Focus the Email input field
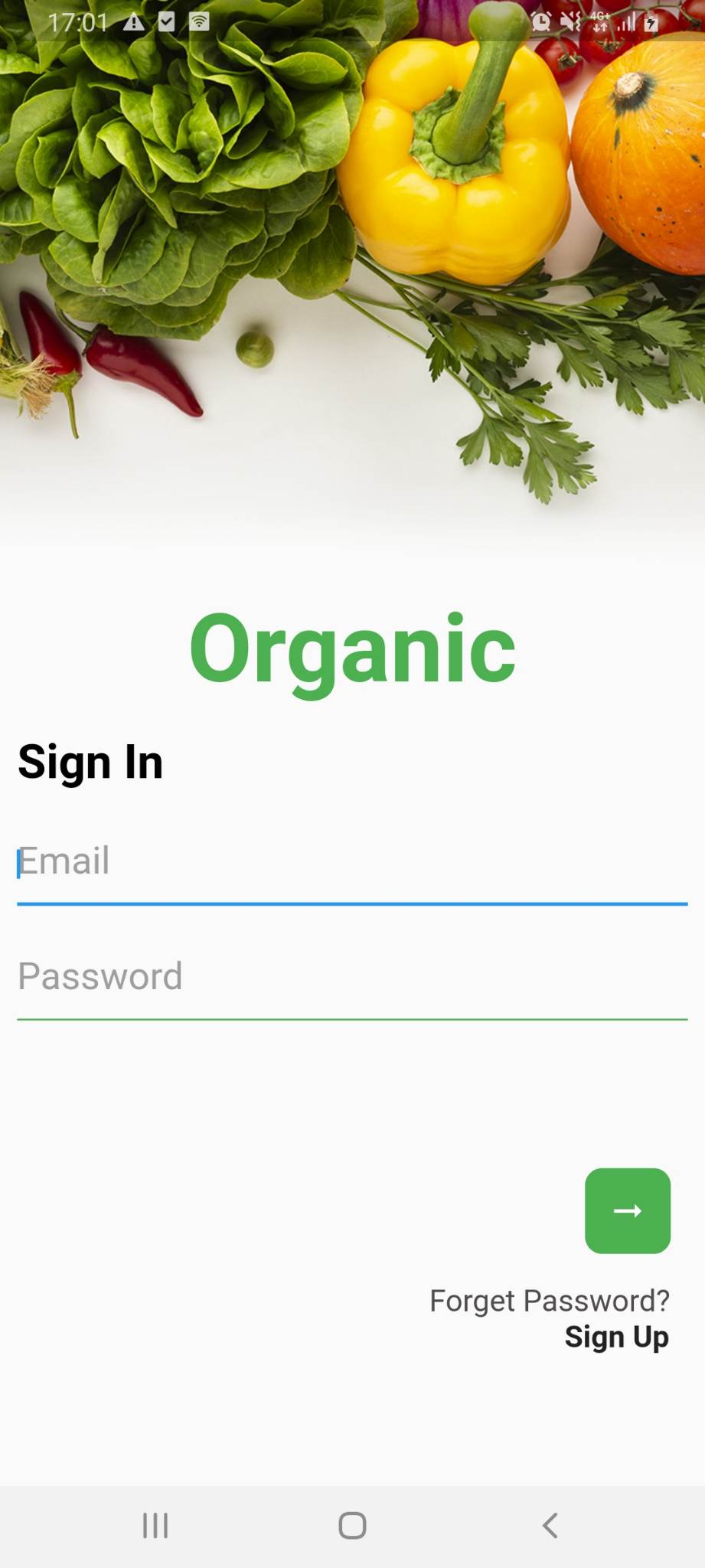Image resolution: width=705 pixels, height=1568 pixels. (352, 863)
